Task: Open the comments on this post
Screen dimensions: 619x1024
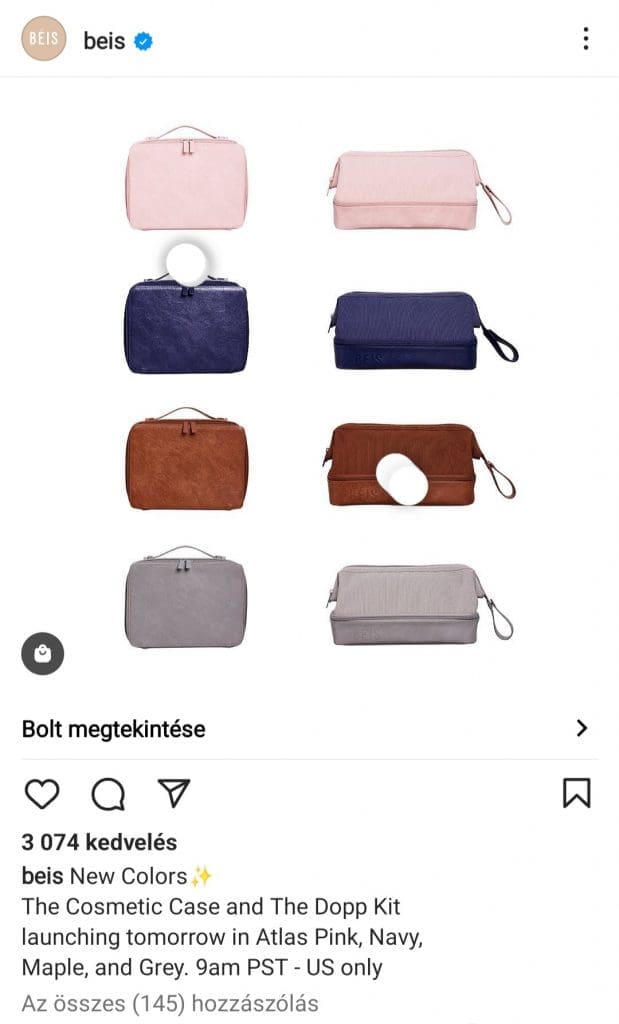Action: 108,794
